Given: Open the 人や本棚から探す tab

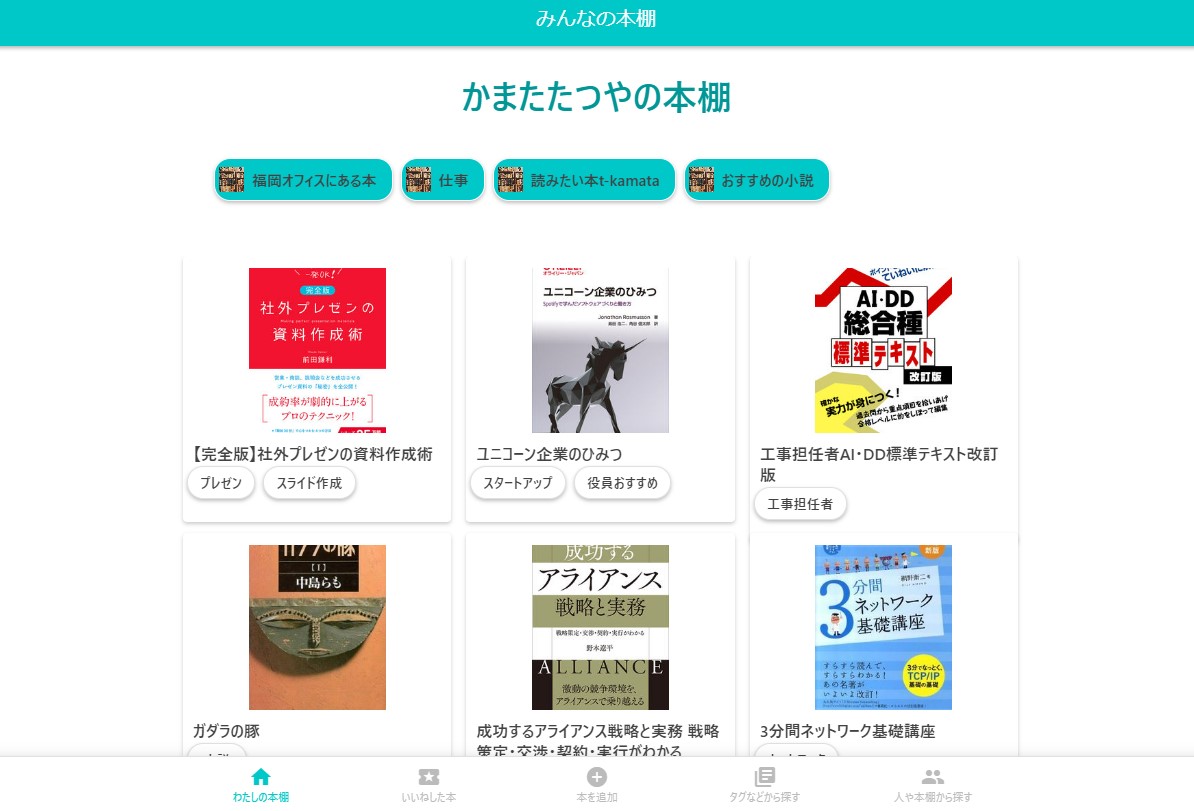Looking at the screenshot, I should click(933, 785).
